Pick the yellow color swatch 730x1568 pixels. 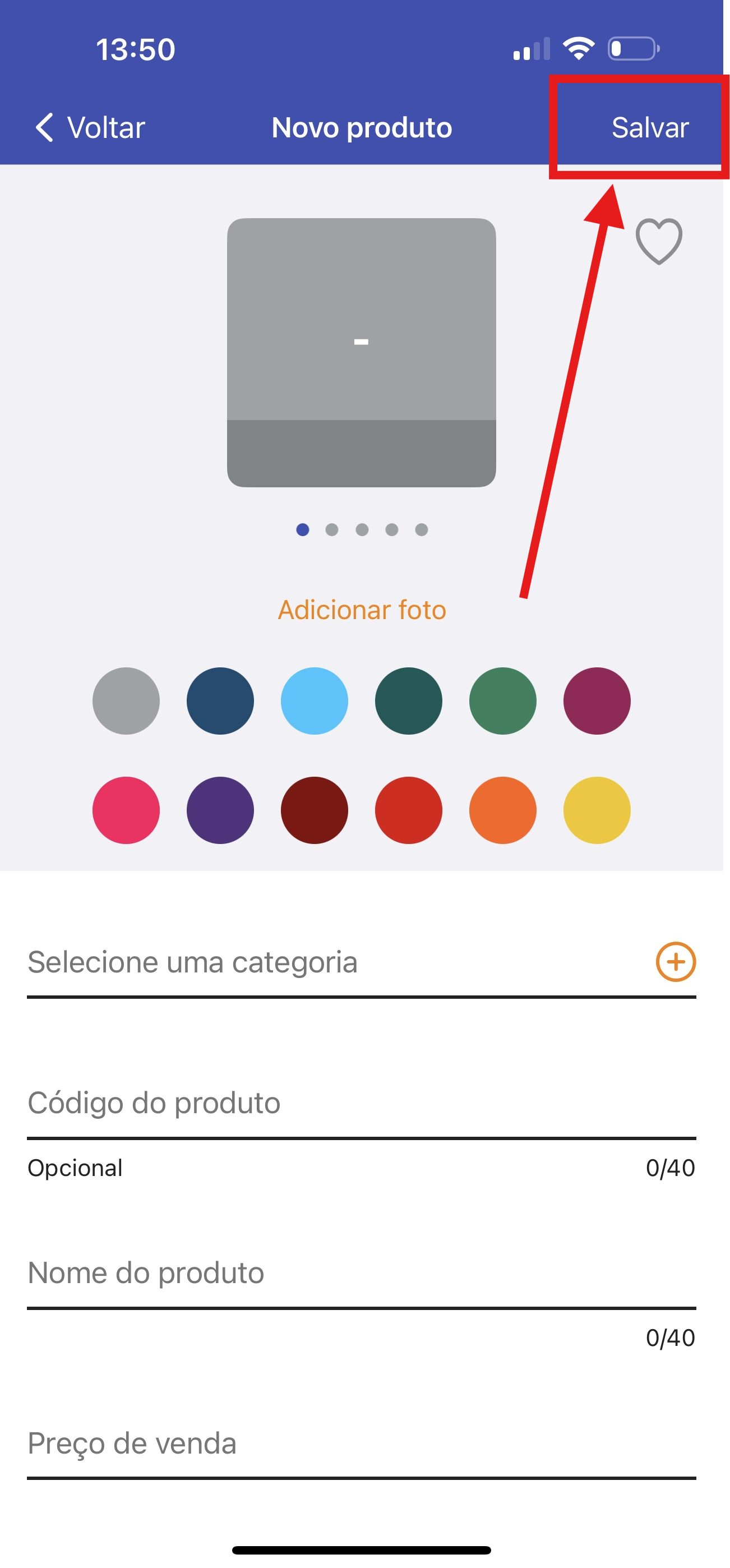597,810
